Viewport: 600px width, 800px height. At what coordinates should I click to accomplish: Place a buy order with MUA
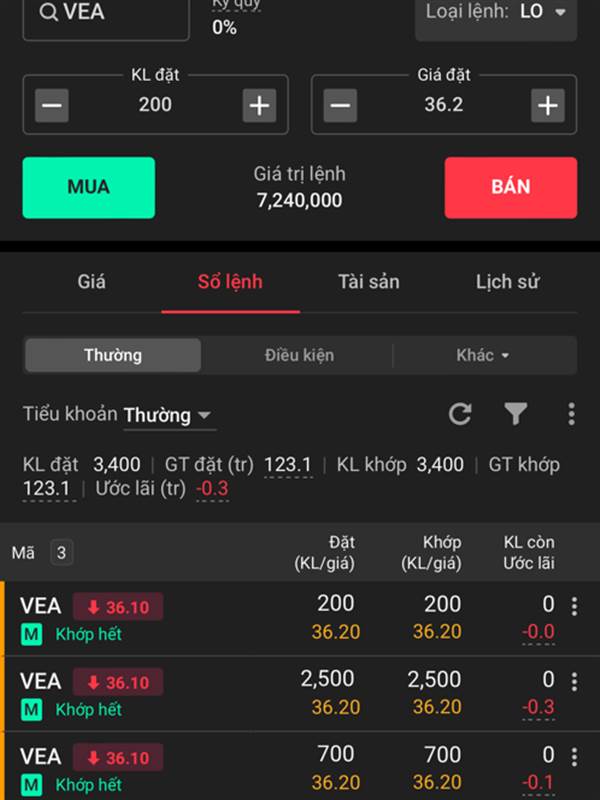[x=89, y=187]
